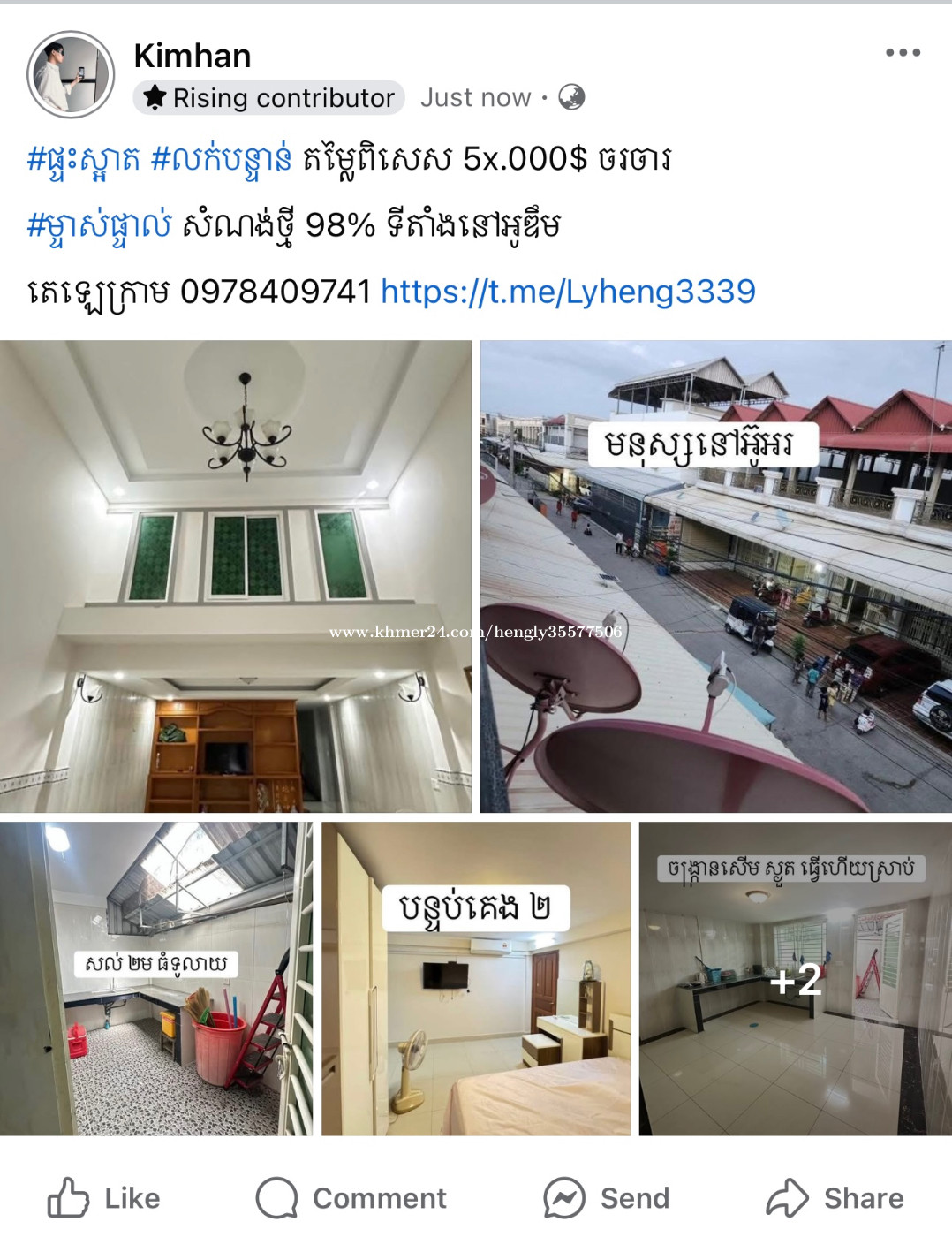Like Kimhan's post
Viewport: 952px width, 1237px height.
click(x=104, y=1198)
